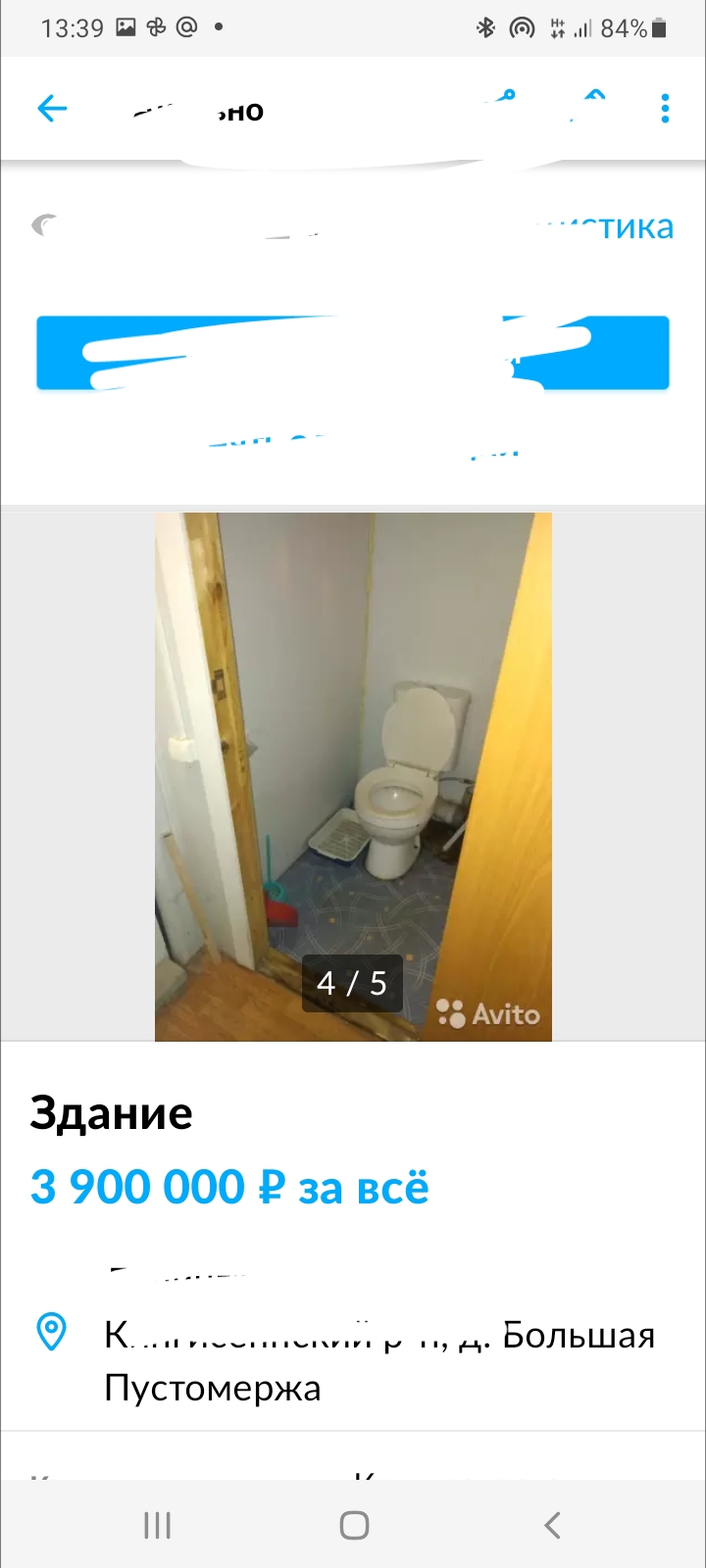Image resolution: width=706 pixels, height=1568 pixels.
Task: Open the listing photo of the toilet
Action: click(x=353, y=776)
